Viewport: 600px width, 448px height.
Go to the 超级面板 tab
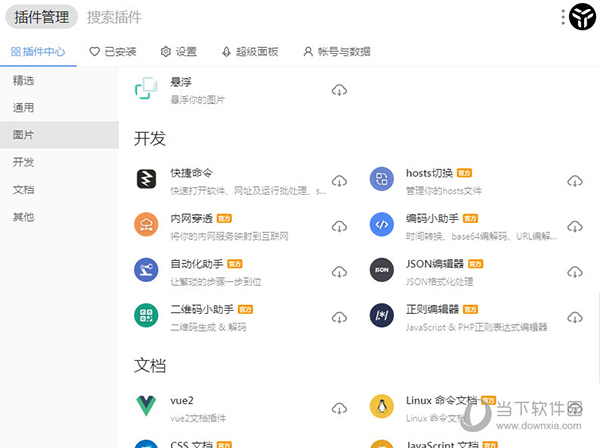(x=250, y=51)
